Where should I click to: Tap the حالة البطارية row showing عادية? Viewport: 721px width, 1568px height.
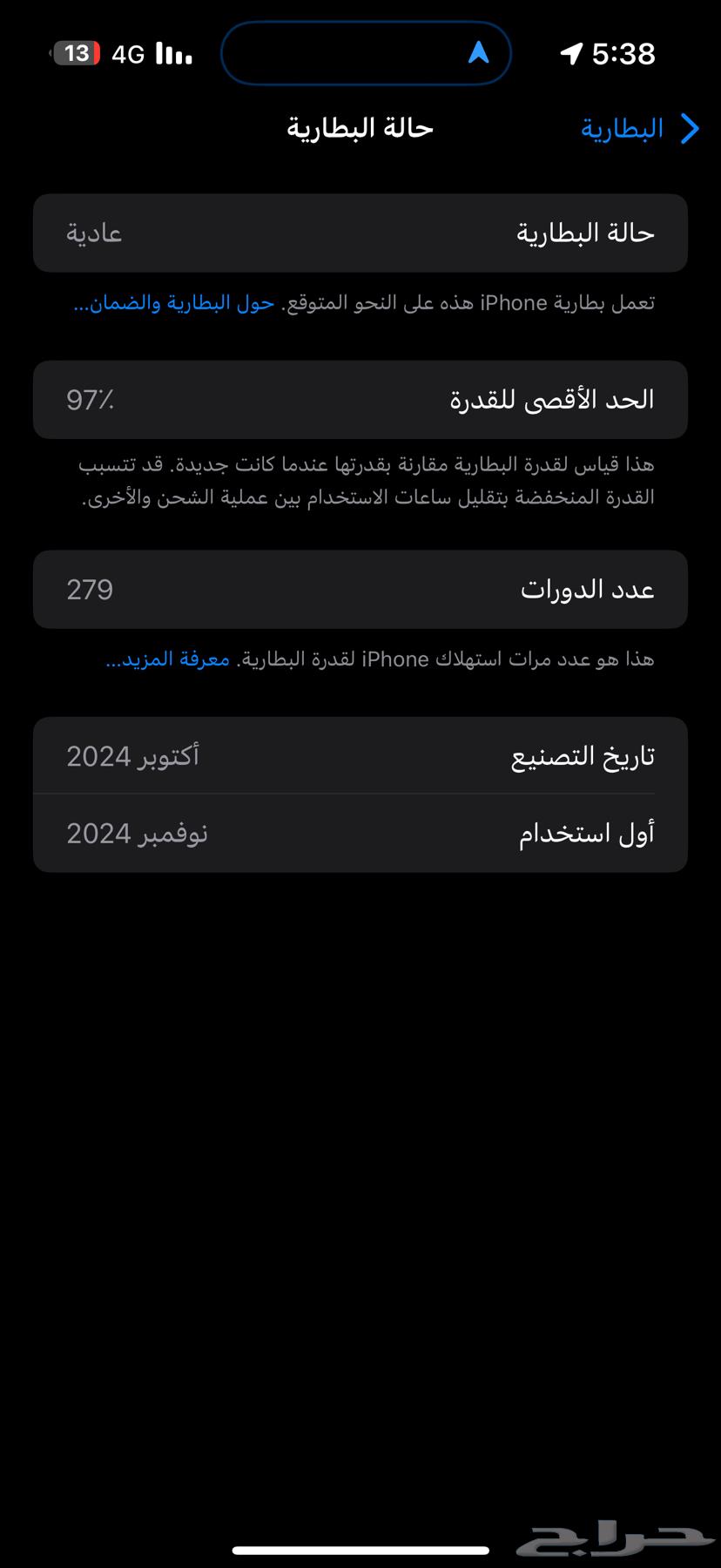click(x=360, y=233)
